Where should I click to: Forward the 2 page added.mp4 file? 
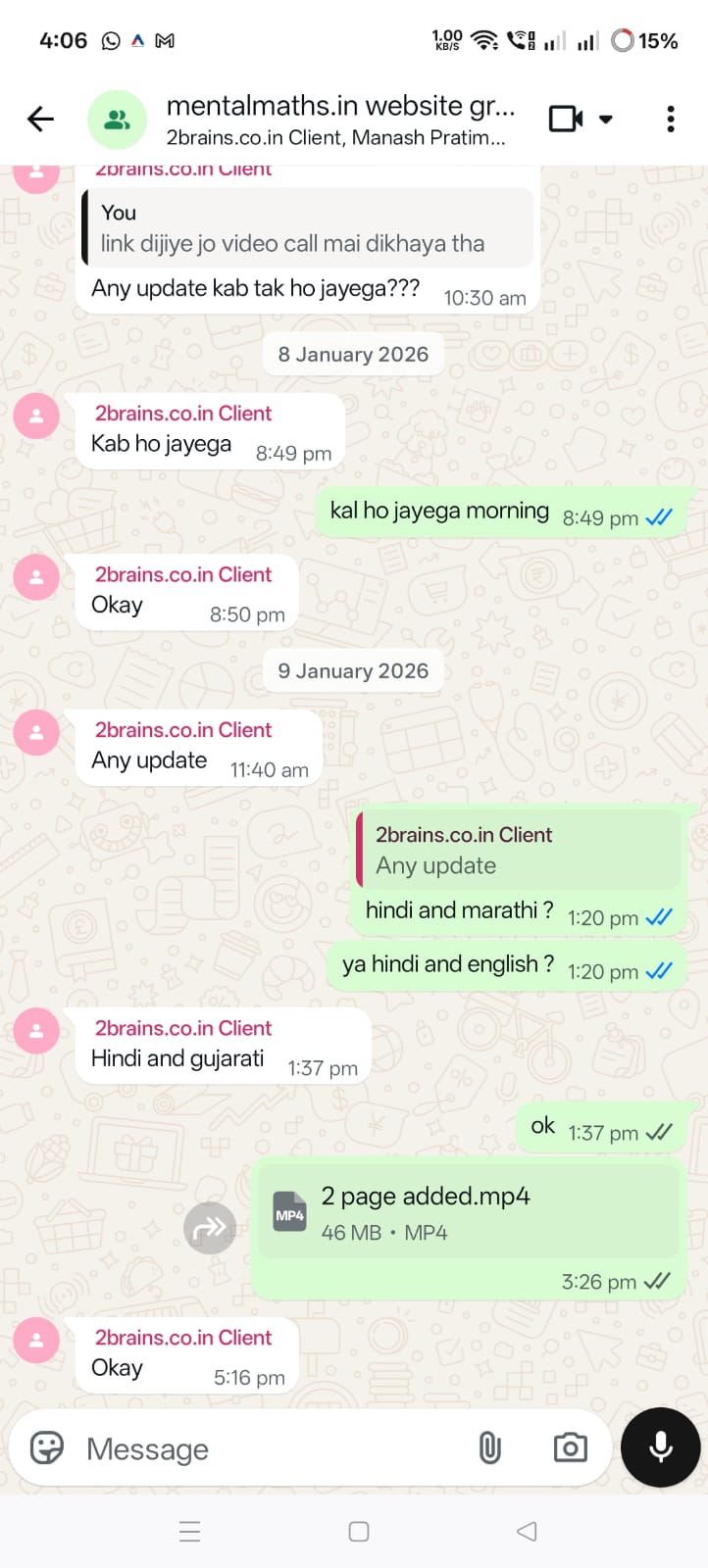[210, 1227]
